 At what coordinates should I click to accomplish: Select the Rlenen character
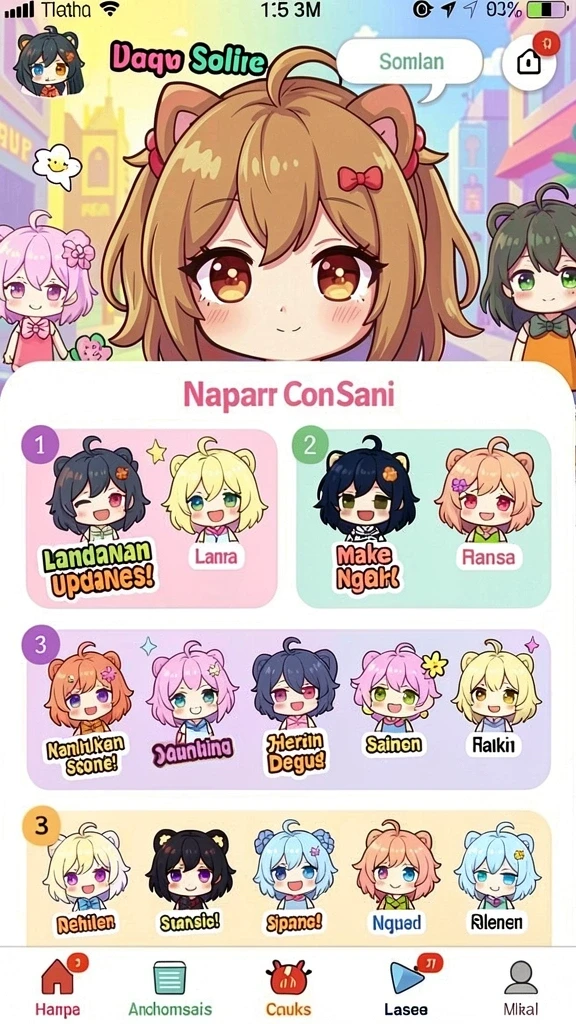coord(496,878)
